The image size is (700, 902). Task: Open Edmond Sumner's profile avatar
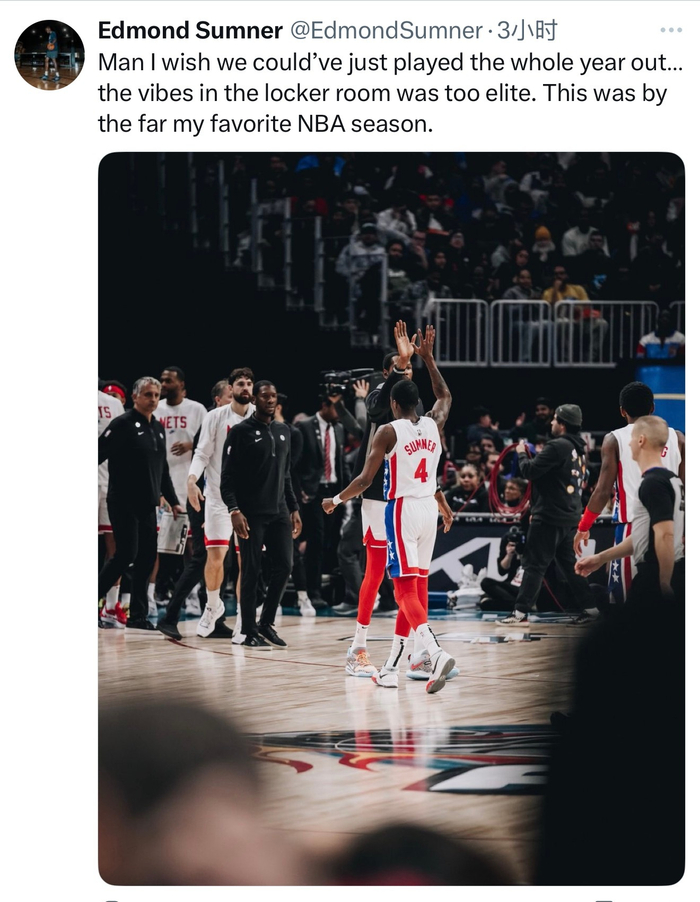click(x=49, y=55)
